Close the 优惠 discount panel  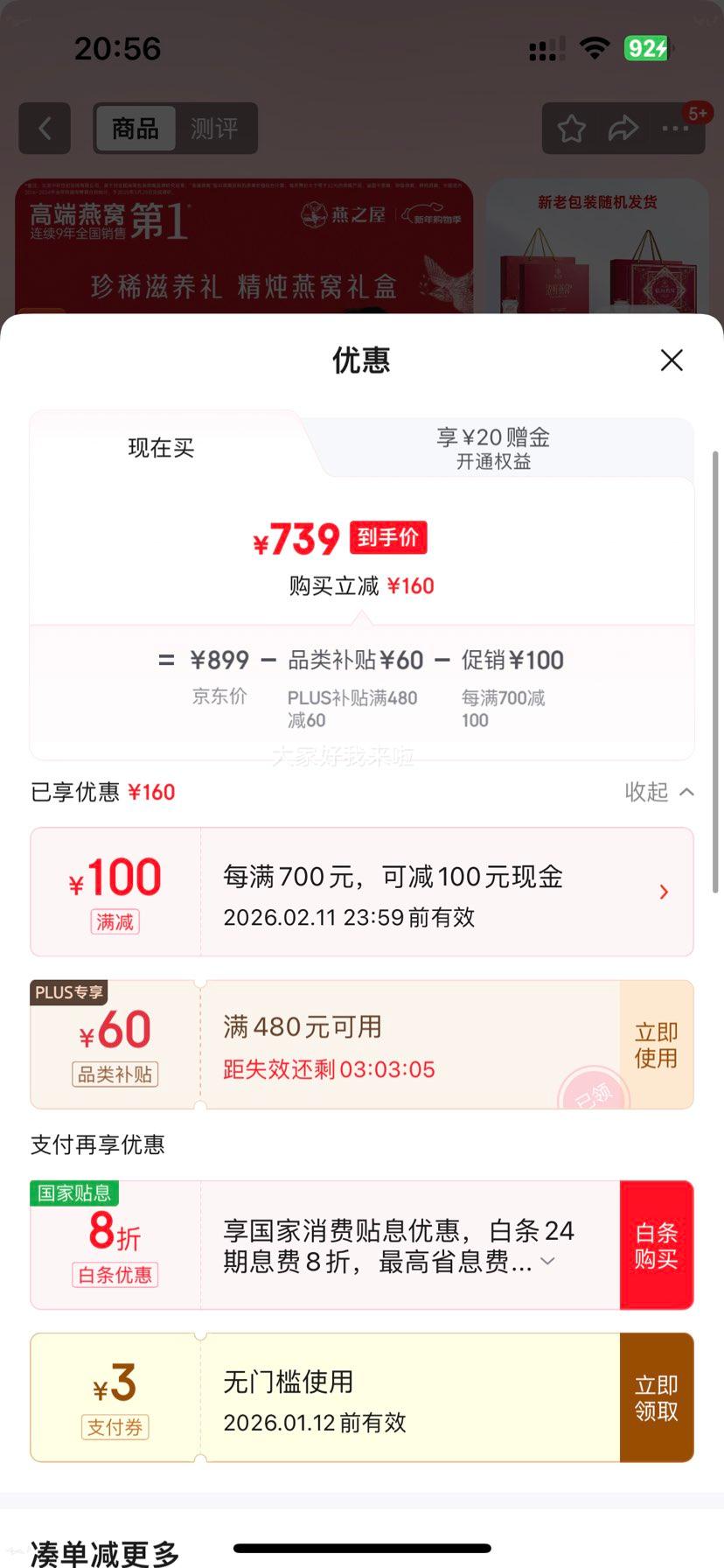pyautogui.click(x=671, y=360)
